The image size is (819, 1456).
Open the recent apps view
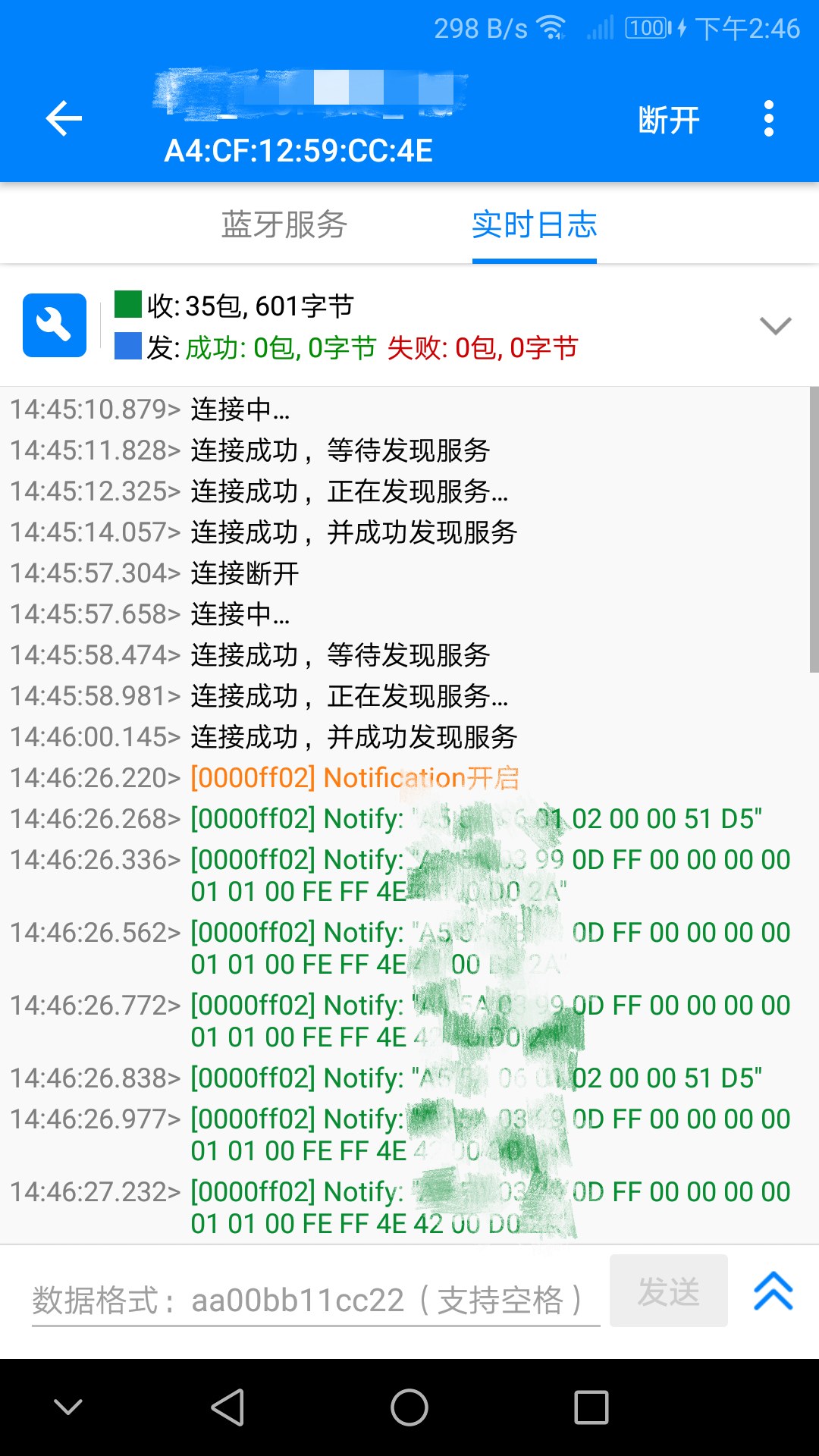591,1407
